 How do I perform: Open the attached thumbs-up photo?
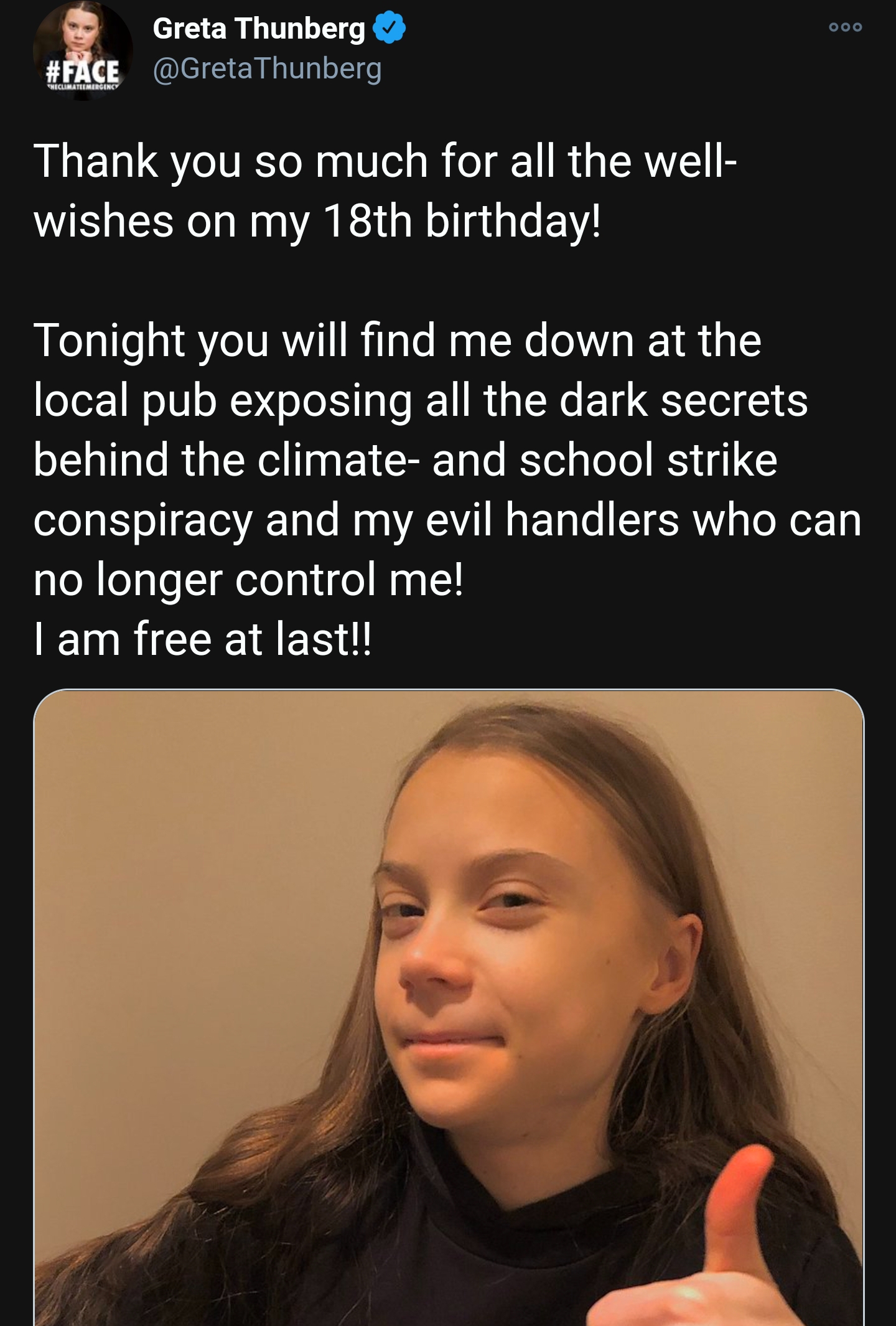pyautogui.click(x=449, y=1007)
